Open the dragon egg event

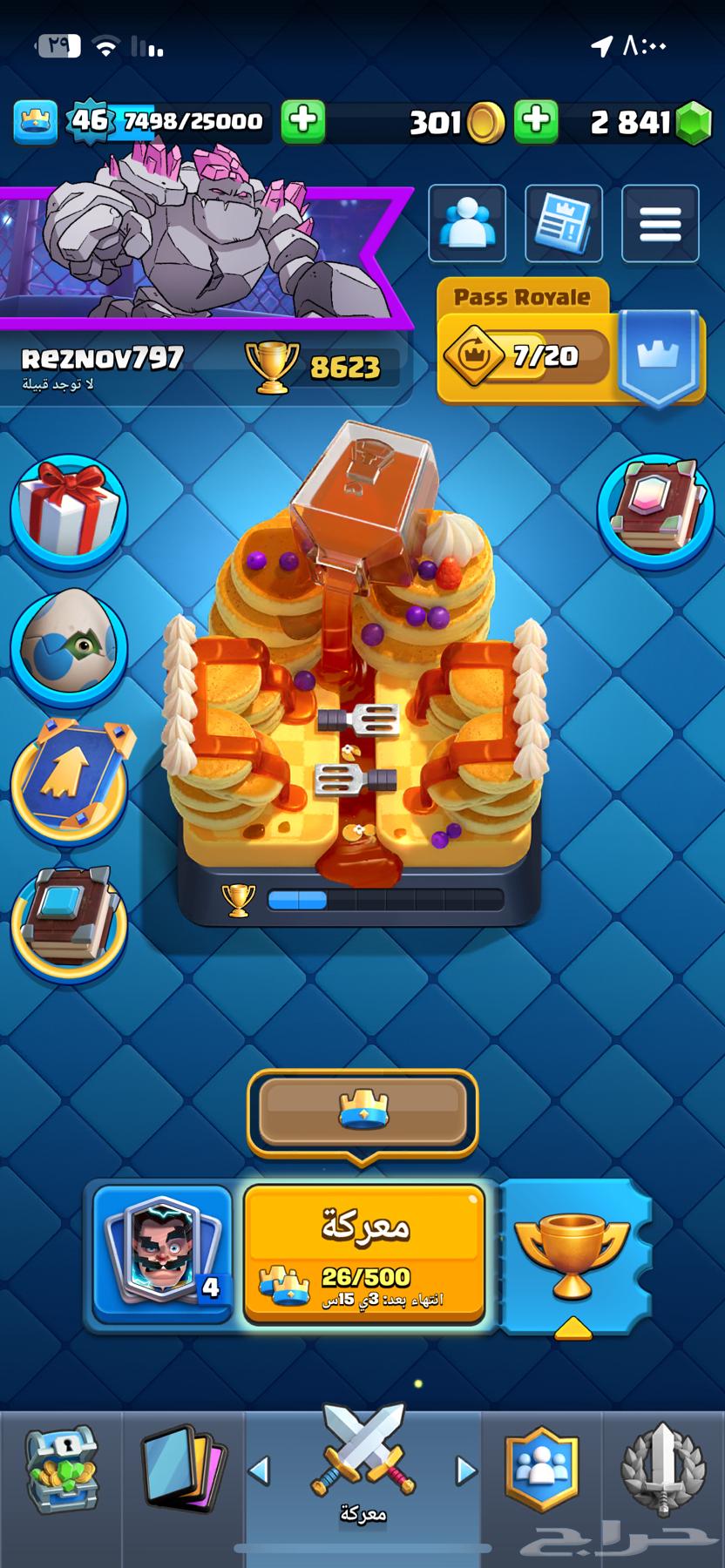pyautogui.click(x=69, y=646)
